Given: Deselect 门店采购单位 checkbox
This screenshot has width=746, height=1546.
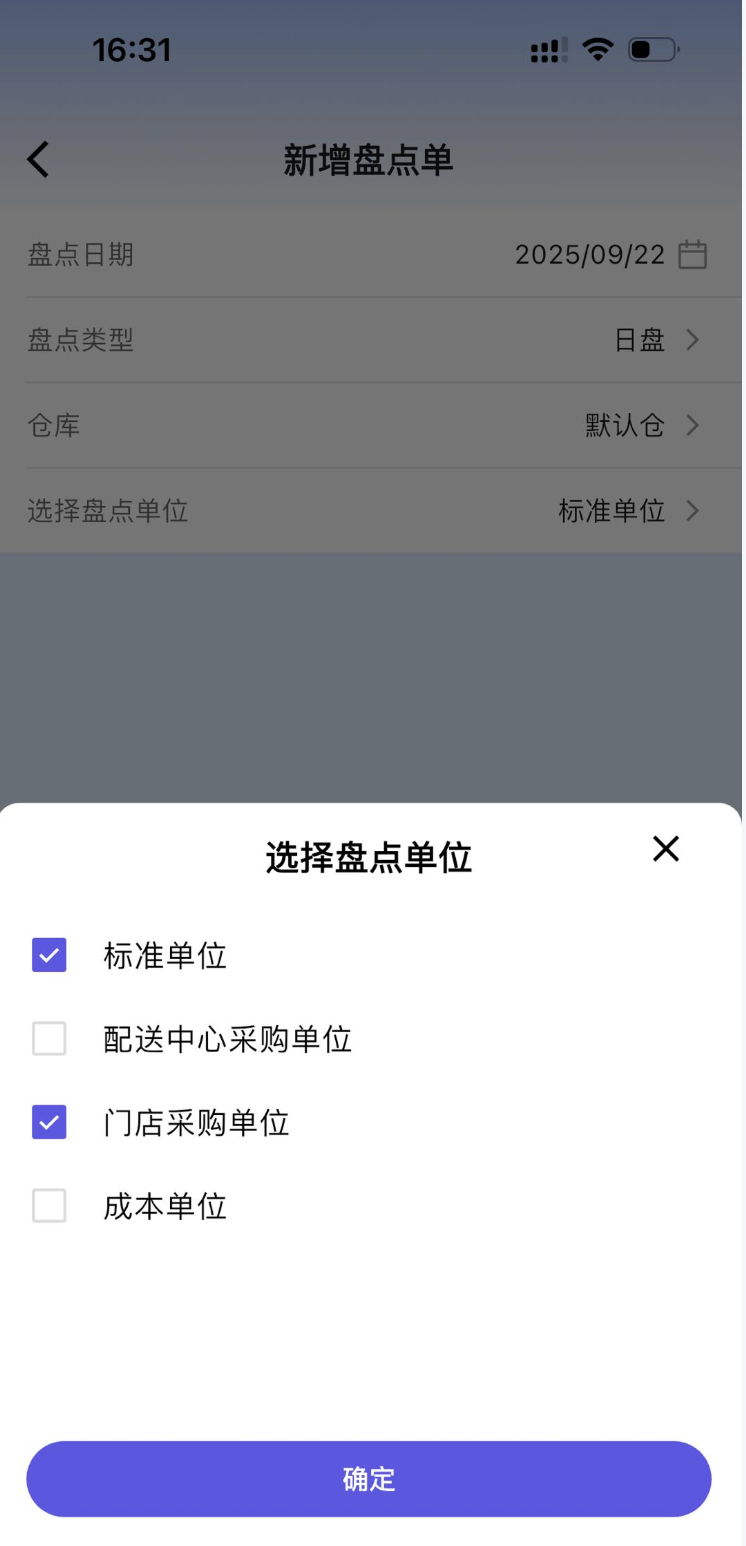Looking at the screenshot, I should point(49,1123).
